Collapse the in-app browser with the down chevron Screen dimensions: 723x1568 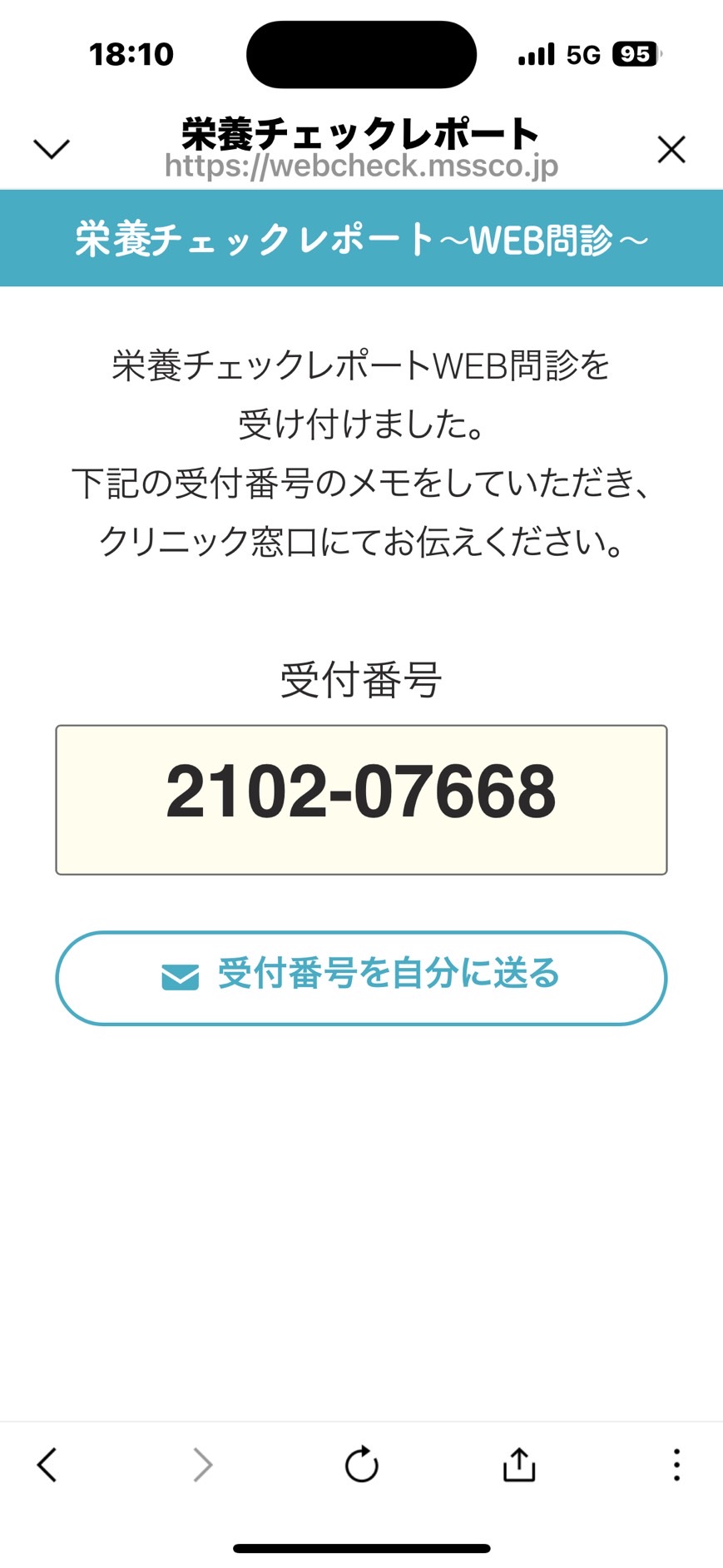click(x=52, y=149)
